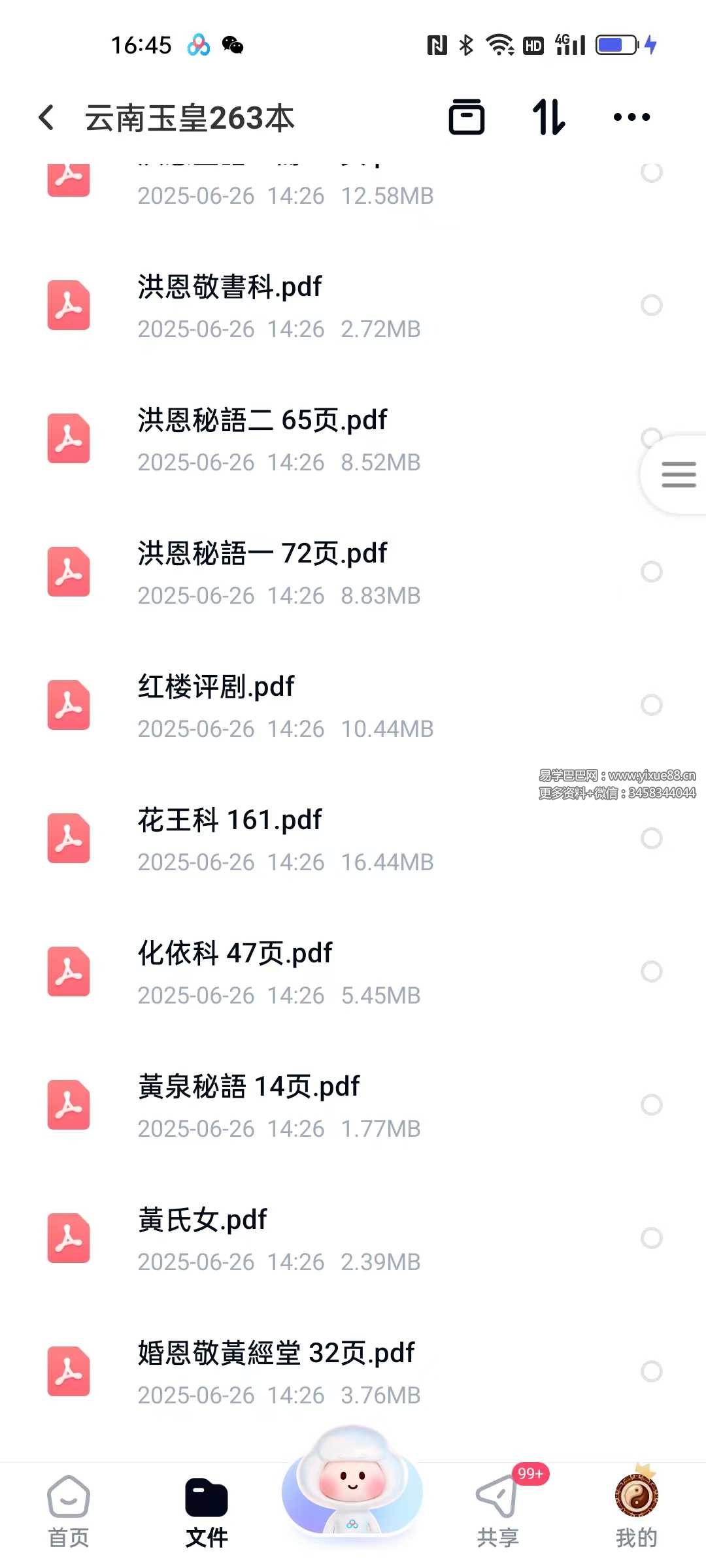706x1568 pixels.
Task: Select the checkbox for 化依科 47页.pdf
Action: pos(652,972)
